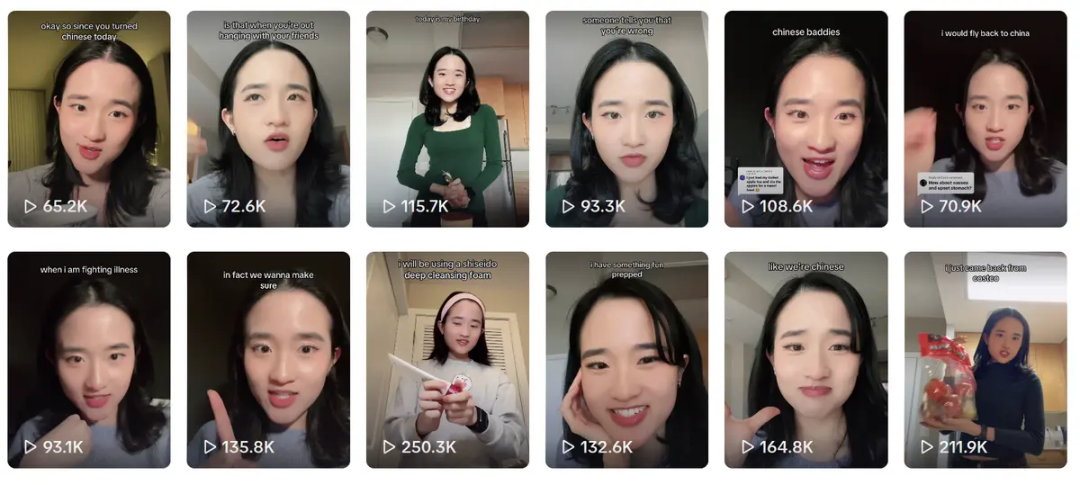Open the "fighting illness" video

pos(89,360)
